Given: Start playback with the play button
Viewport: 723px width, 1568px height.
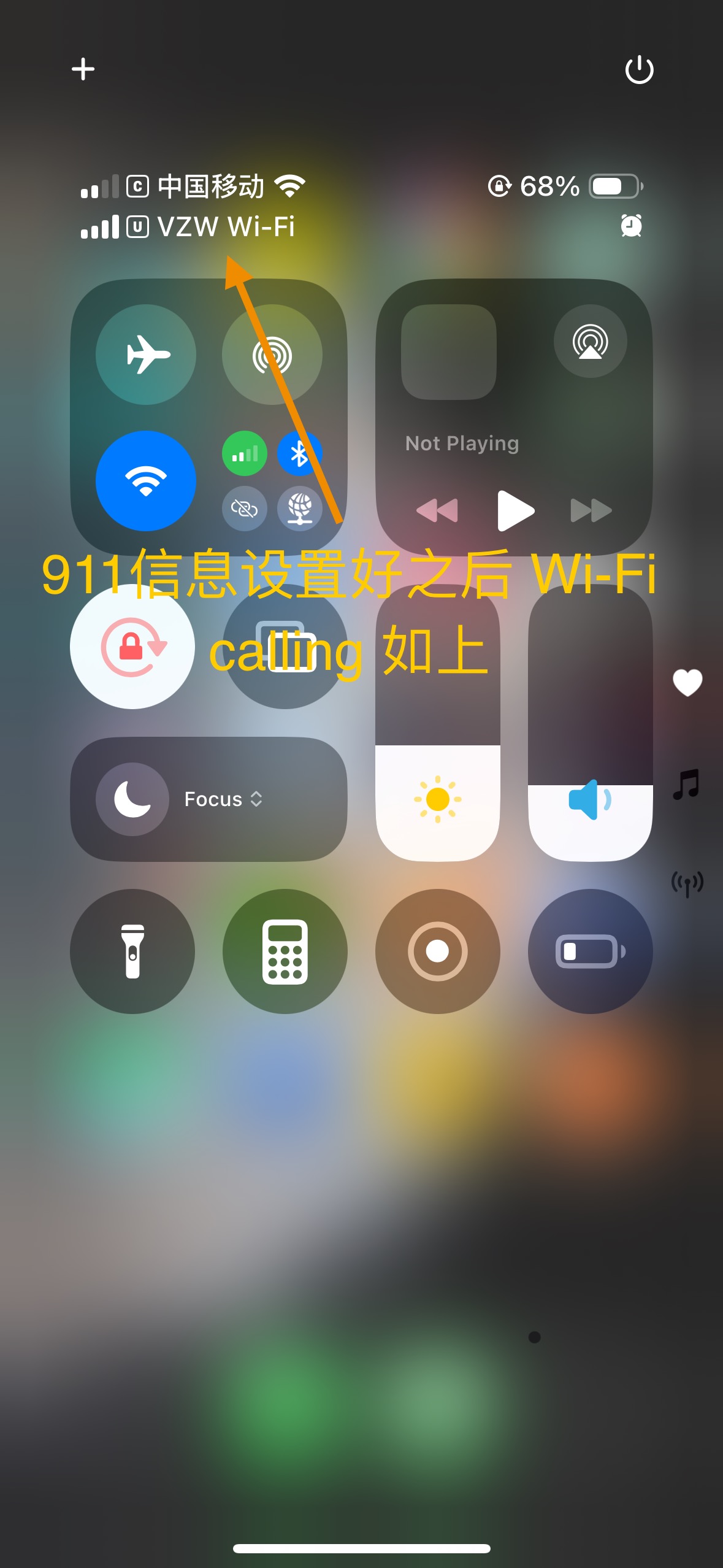Looking at the screenshot, I should click(x=515, y=510).
